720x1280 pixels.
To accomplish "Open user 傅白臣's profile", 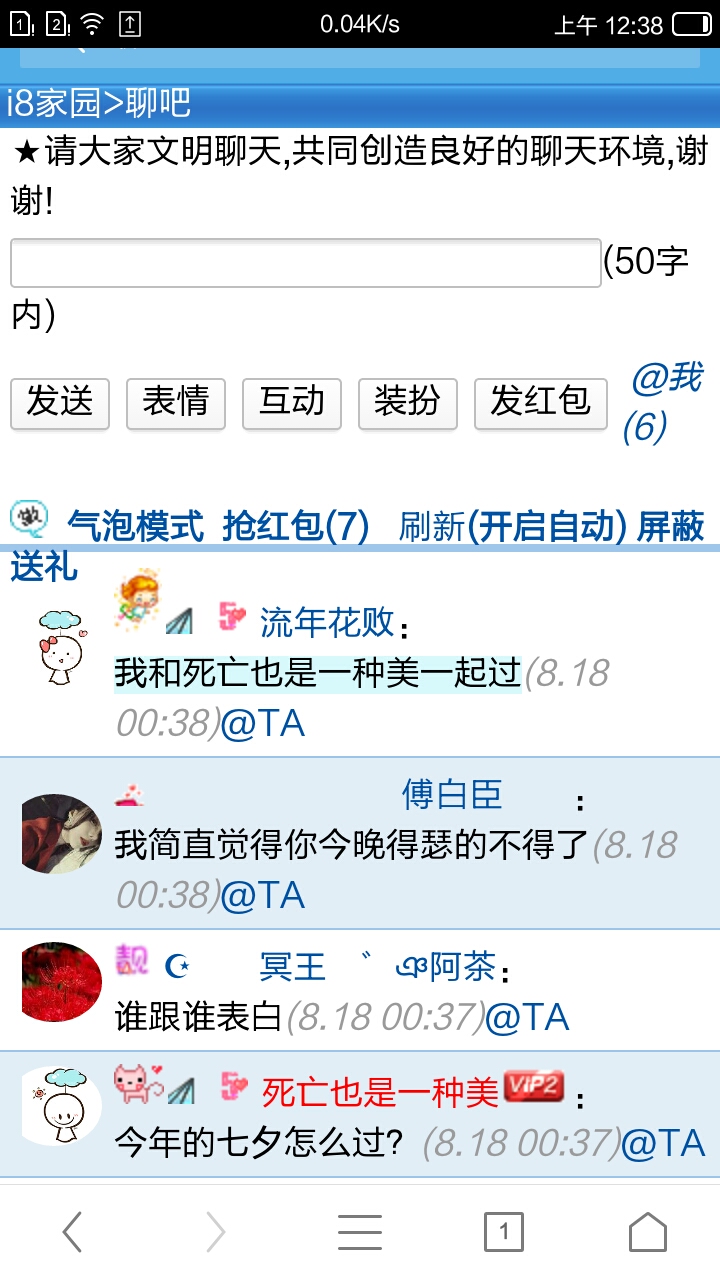I will [451, 795].
